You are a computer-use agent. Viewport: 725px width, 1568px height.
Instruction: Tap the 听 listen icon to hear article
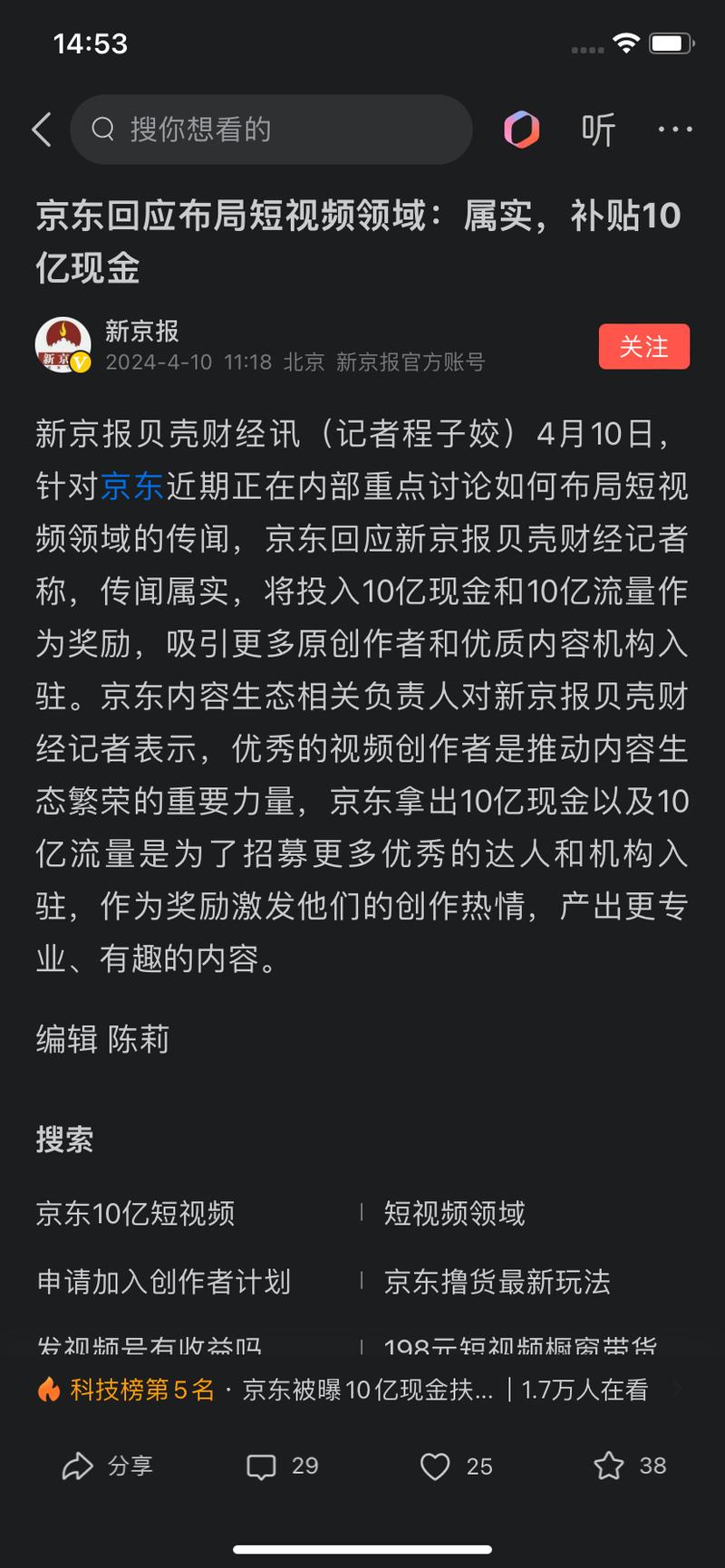pos(598,130)
